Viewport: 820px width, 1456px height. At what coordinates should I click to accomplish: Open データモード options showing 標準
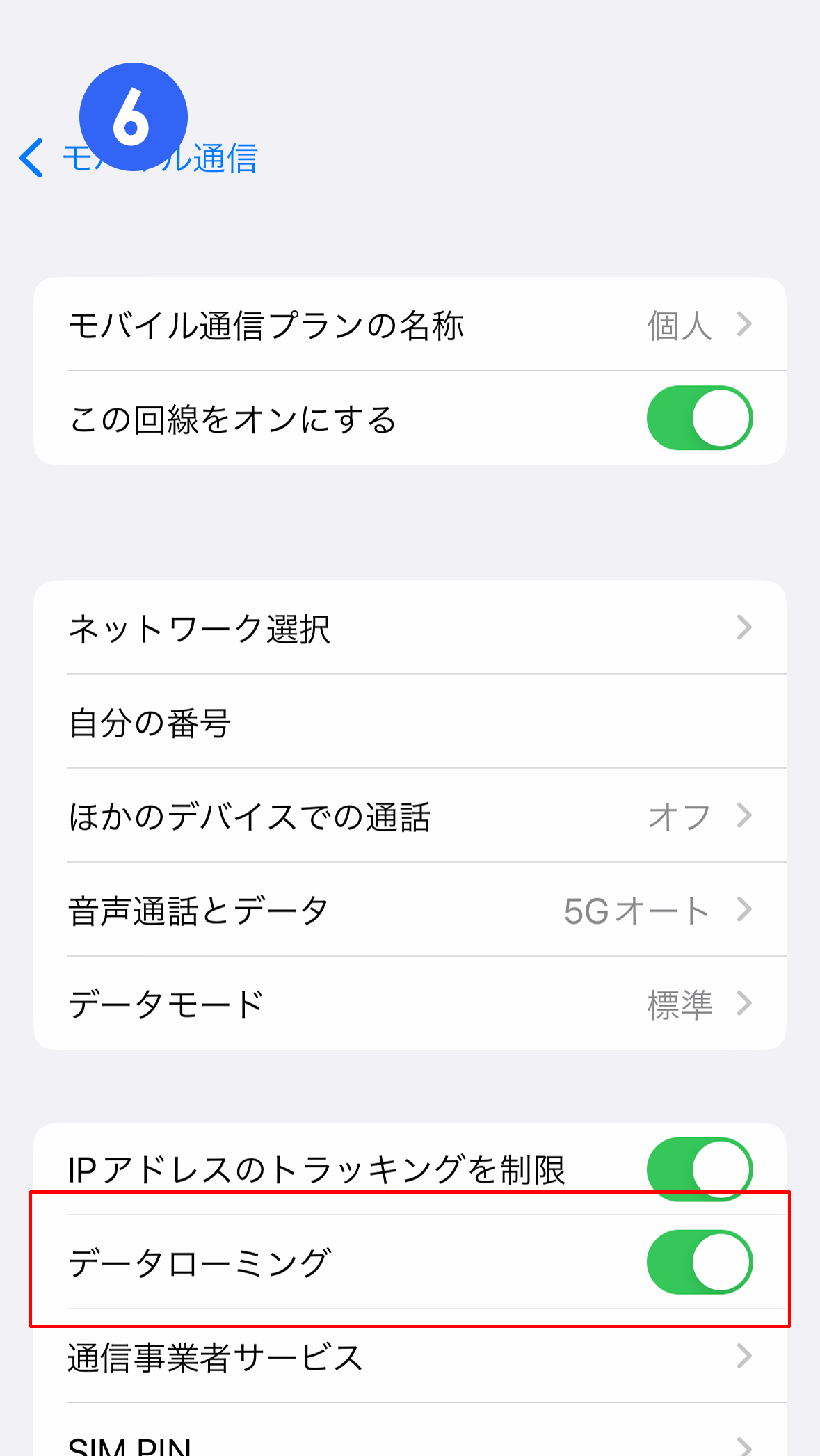click(x=746, y=1002)
